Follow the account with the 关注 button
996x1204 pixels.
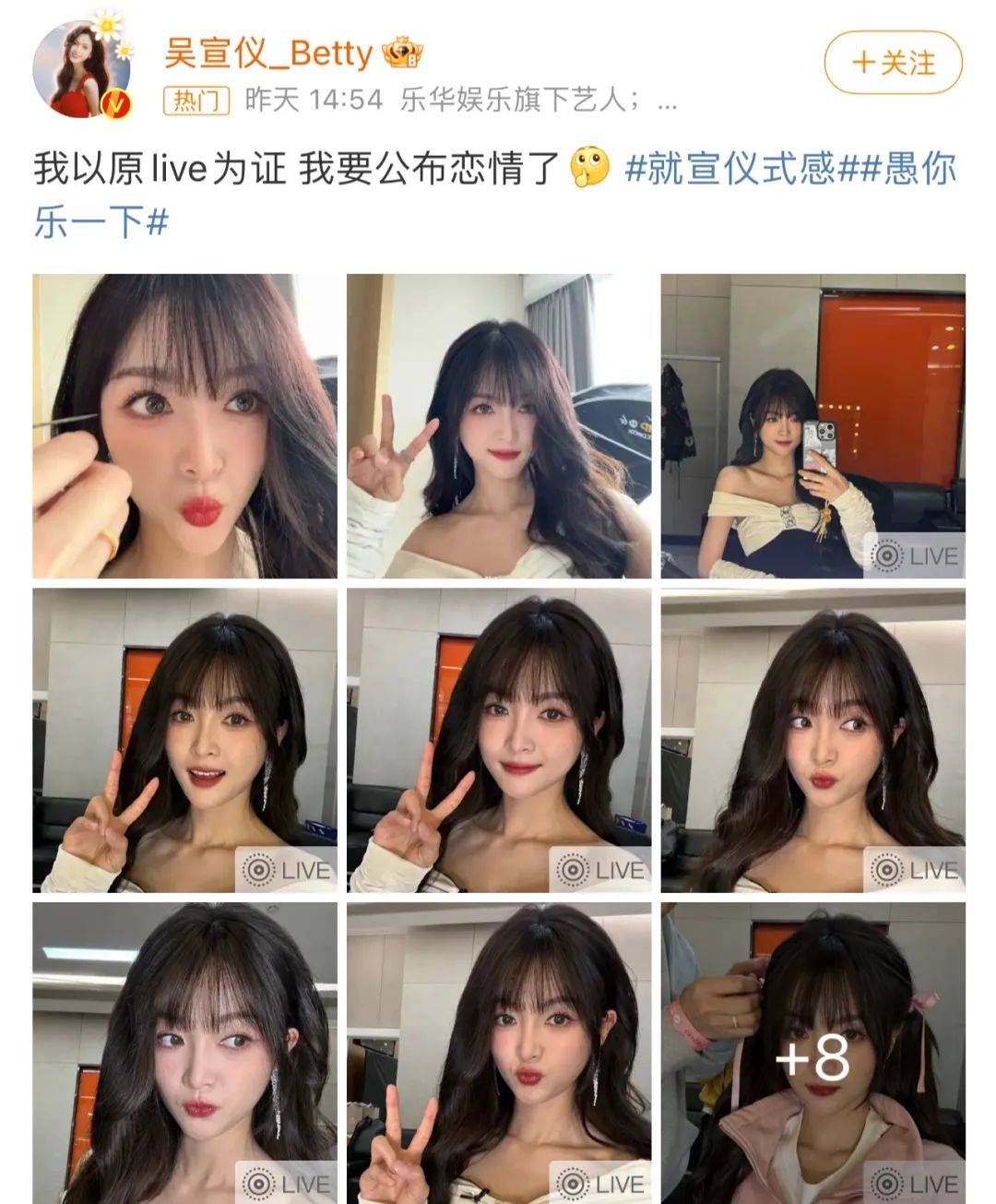(892, 63)
